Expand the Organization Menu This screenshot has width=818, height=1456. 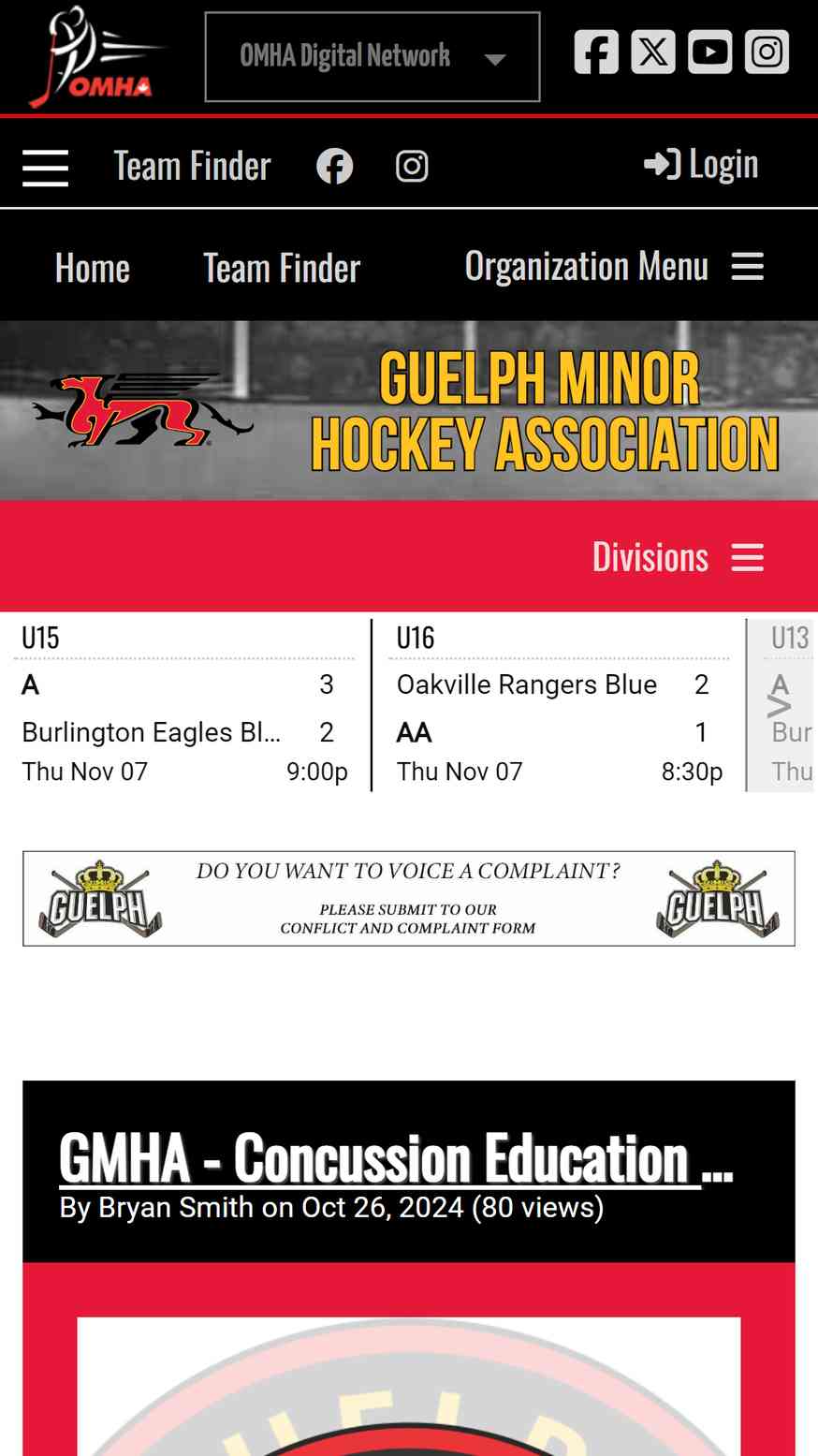[x=614, y=267]
